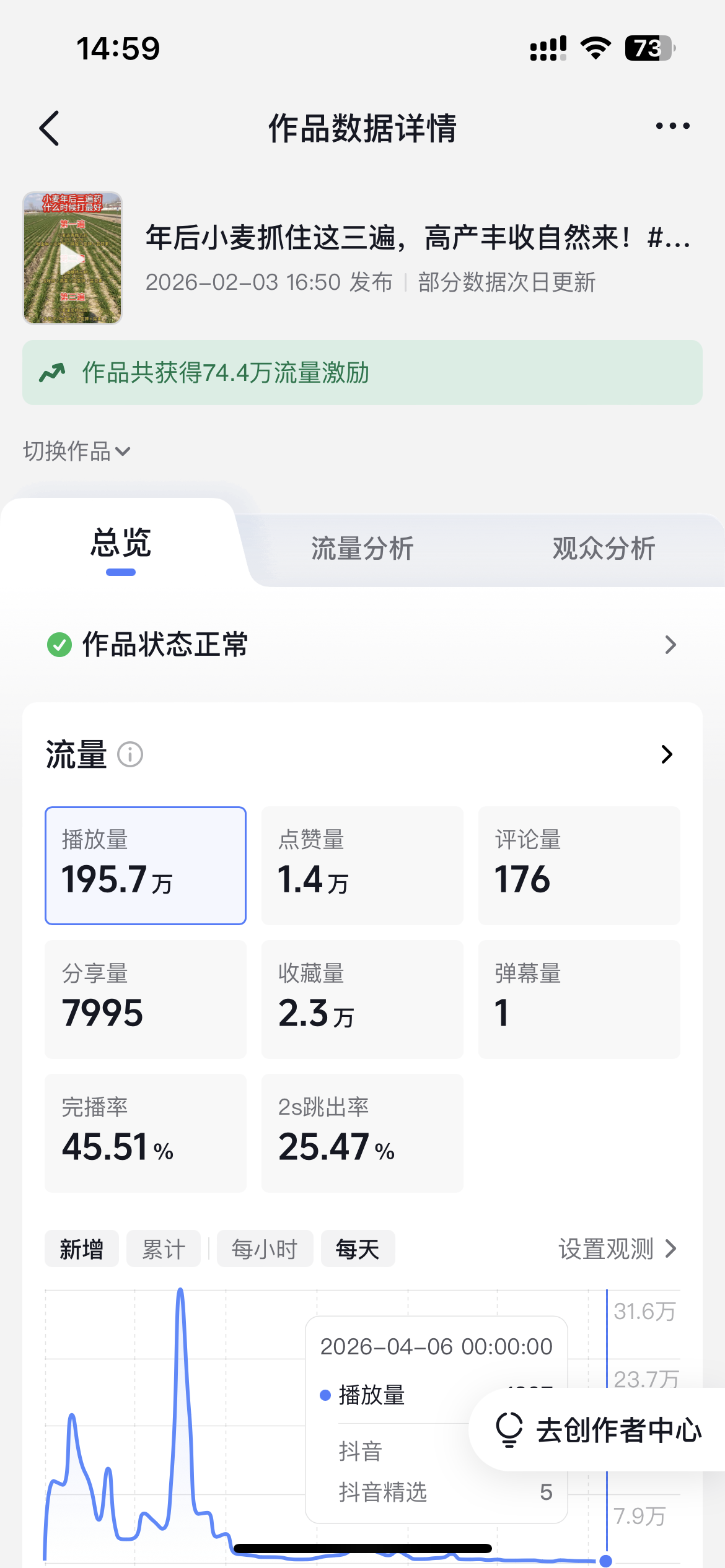
Task: Click the green checkmark beside 作品状态正常
Action: pyautogui.click(x=58, y=645)
